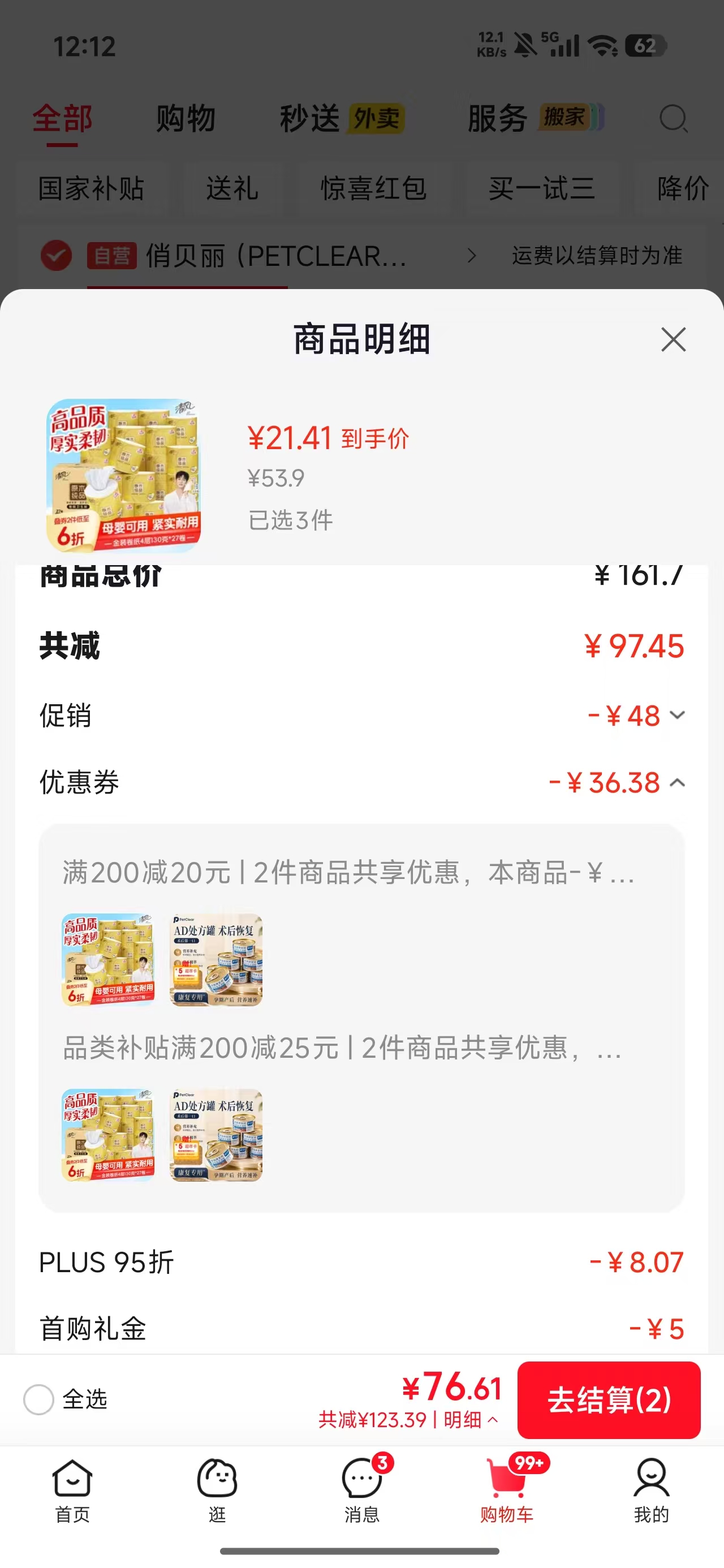Toggle the 全选 select-all checkbox
724x1568 pixels.
click(39, 1399)
